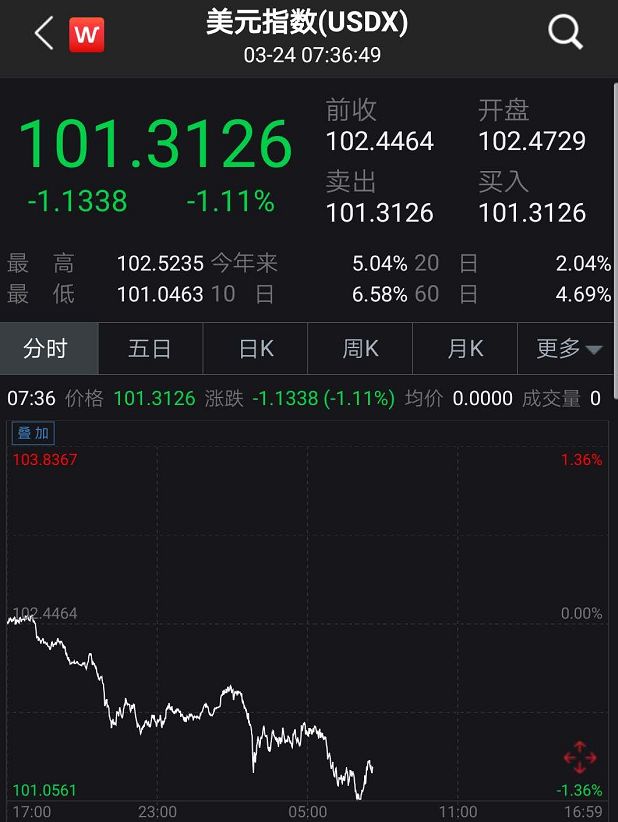Select the 日K chart tab

(x=256, y=349)
